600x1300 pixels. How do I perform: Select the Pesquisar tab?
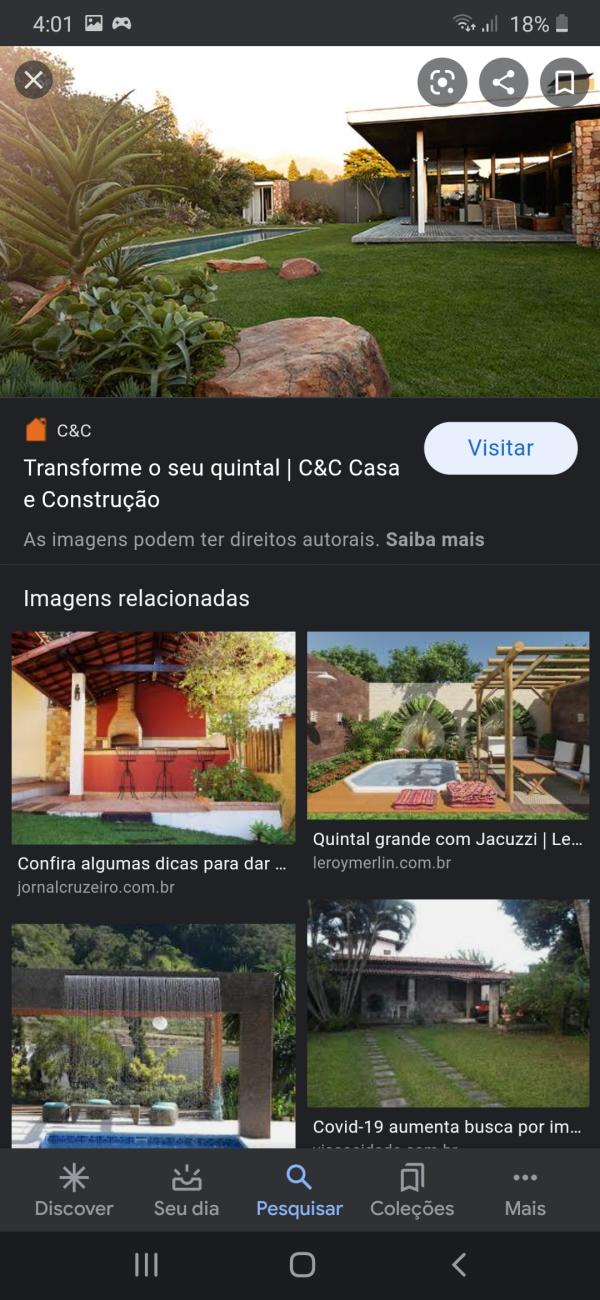click(x=299, y=1191)
